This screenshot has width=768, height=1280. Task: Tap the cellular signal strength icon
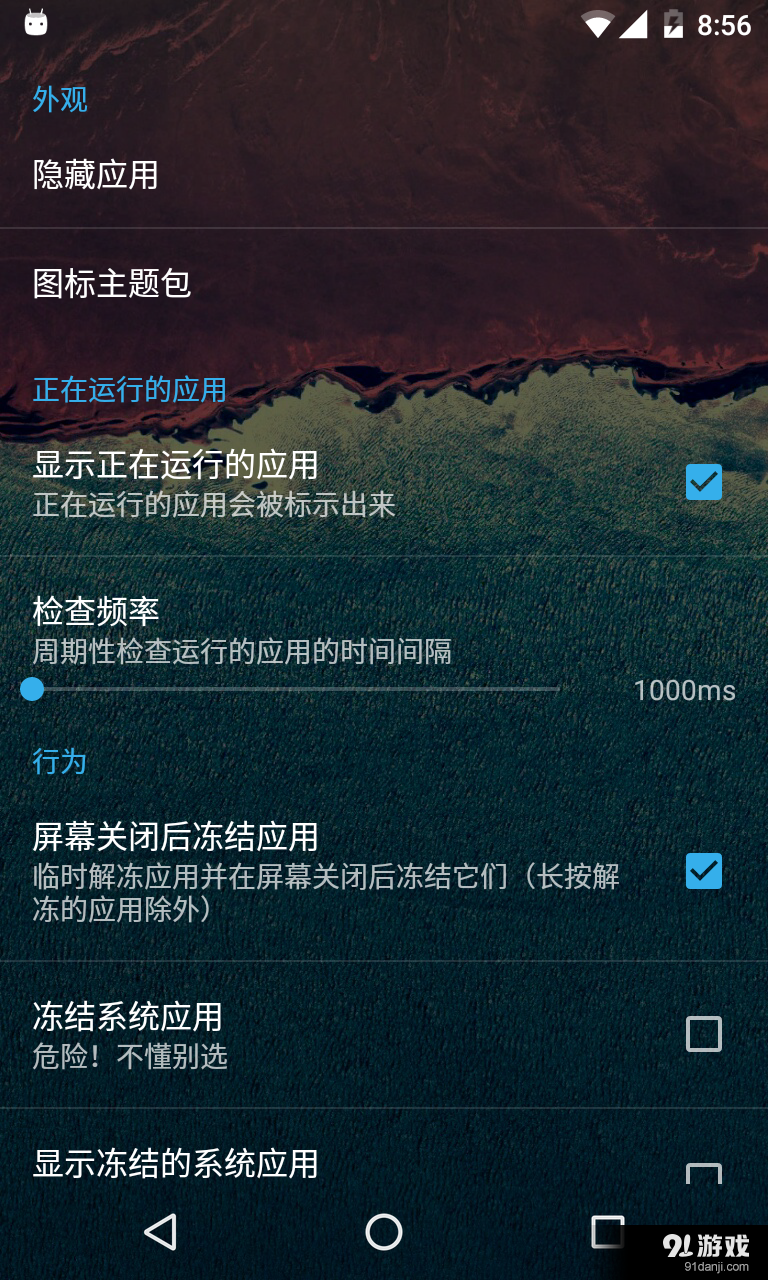coord(634,24)
